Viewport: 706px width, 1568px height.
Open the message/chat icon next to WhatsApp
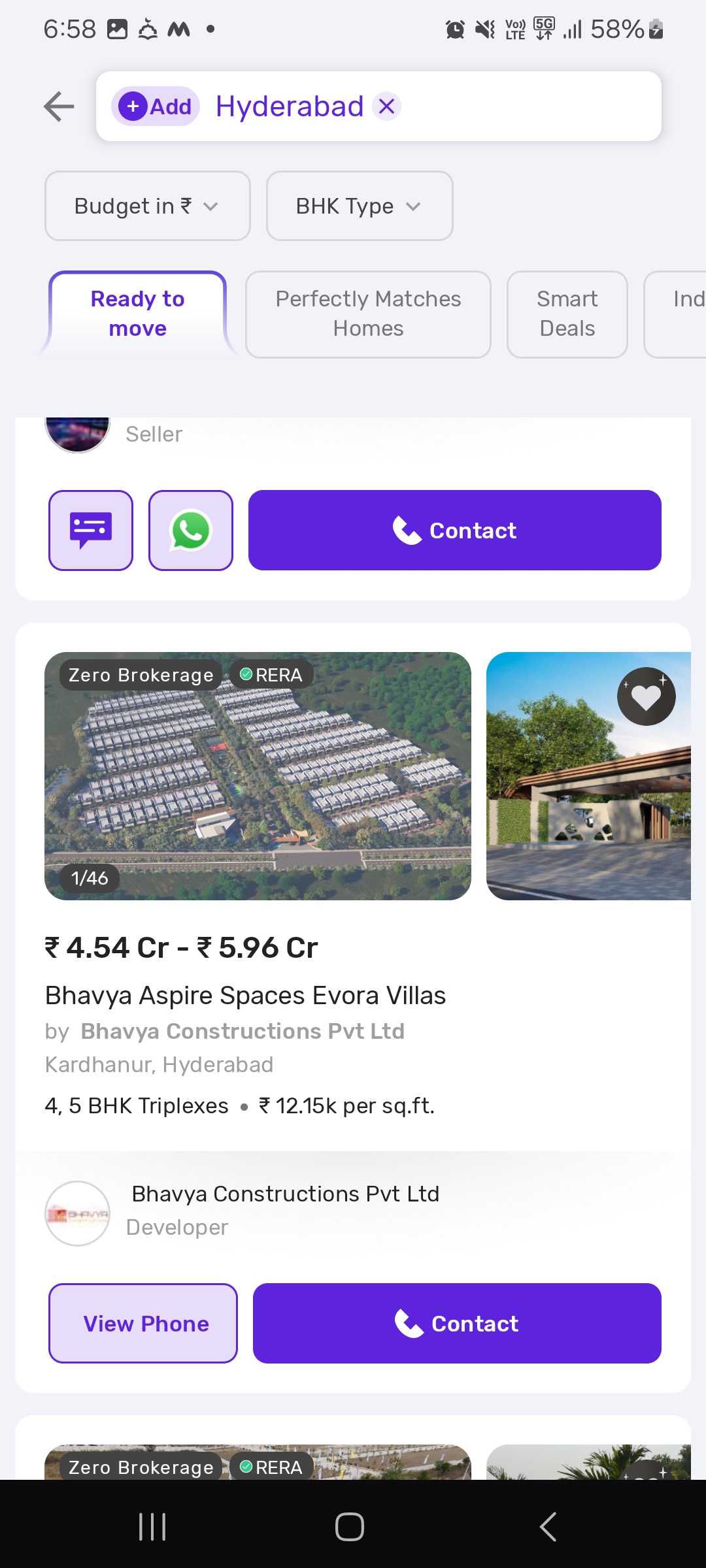91,531
